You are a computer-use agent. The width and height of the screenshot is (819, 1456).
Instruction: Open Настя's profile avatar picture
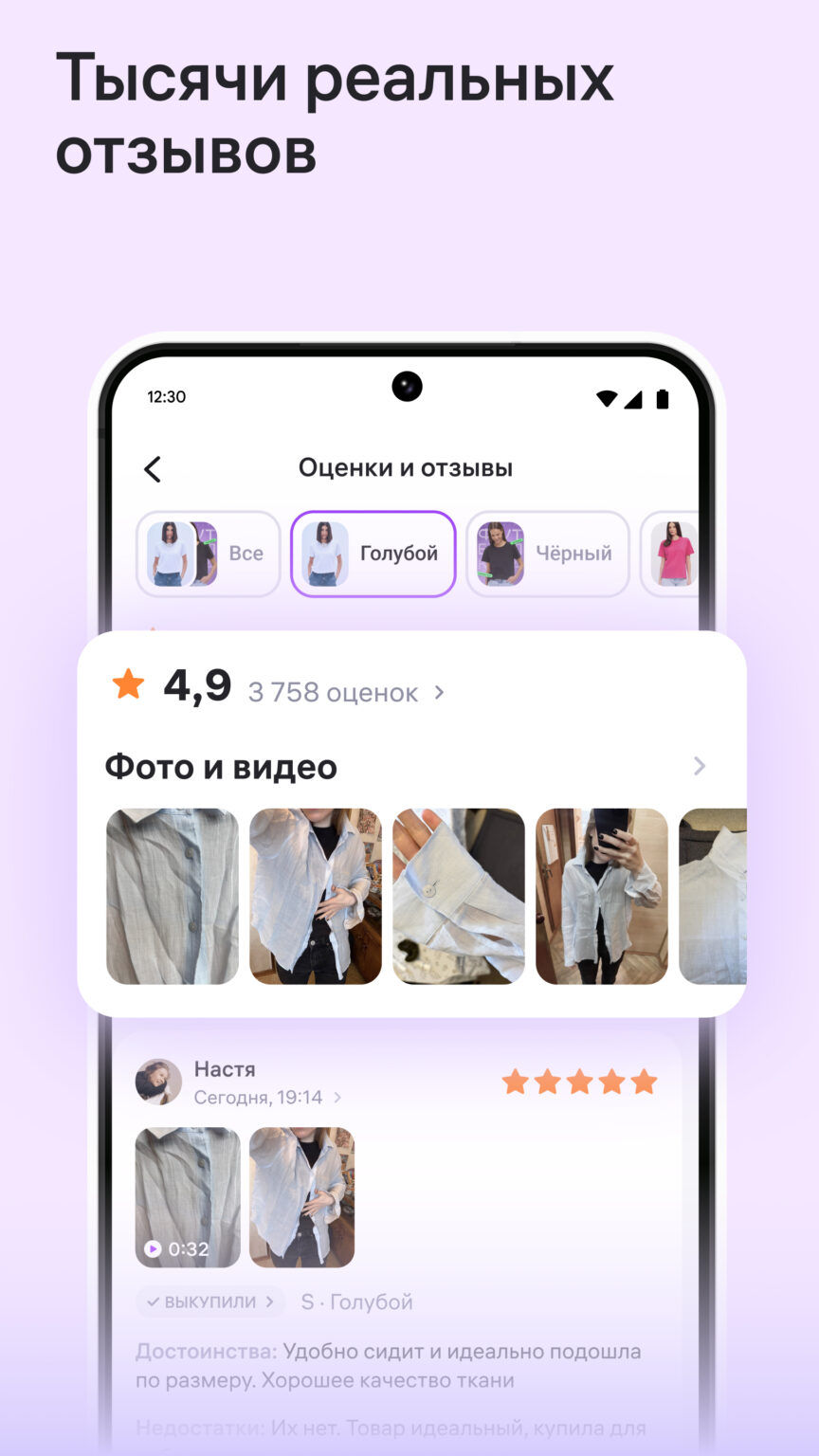pos(158,1081)
